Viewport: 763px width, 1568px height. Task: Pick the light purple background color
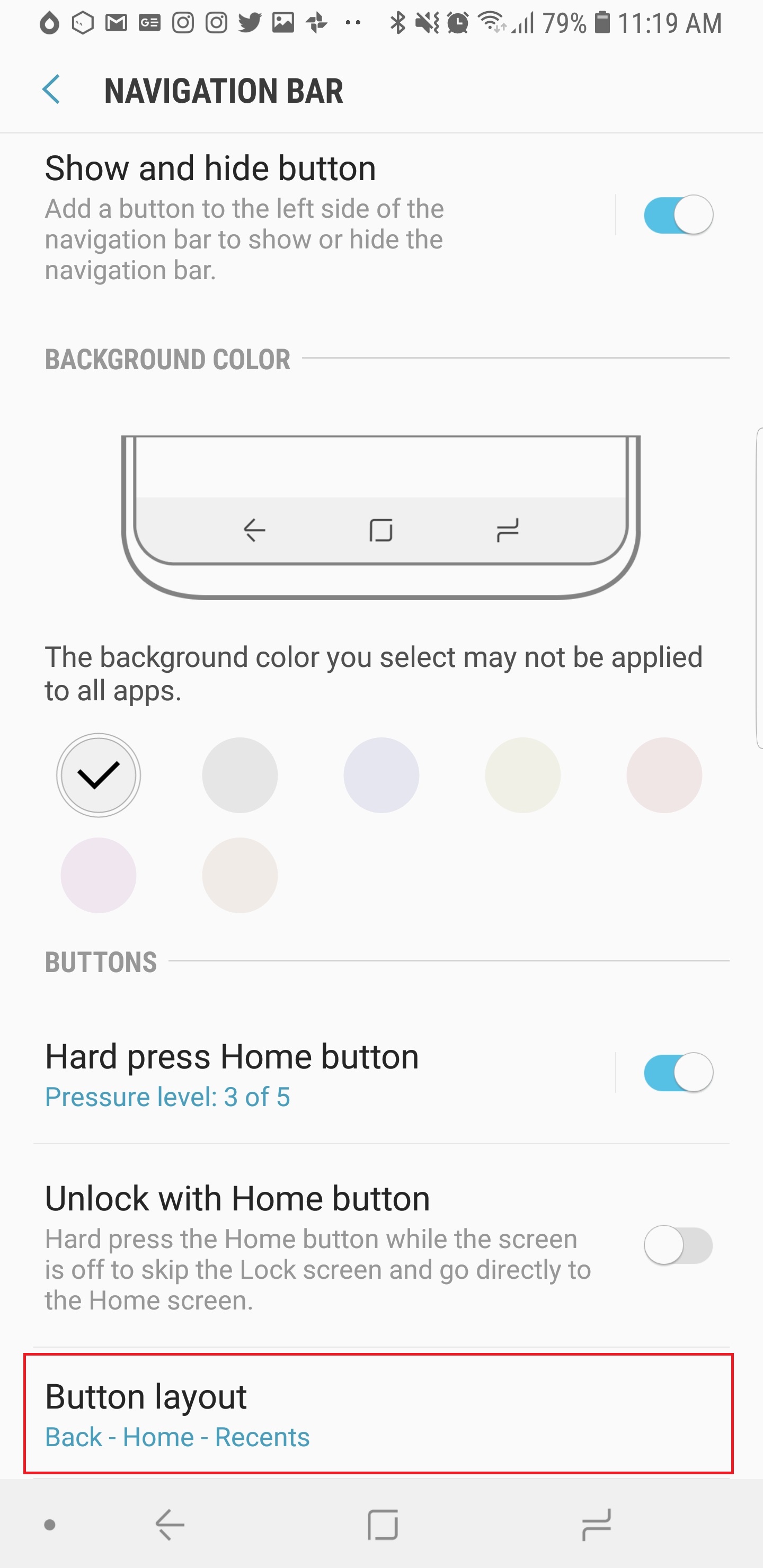point(98,875)
